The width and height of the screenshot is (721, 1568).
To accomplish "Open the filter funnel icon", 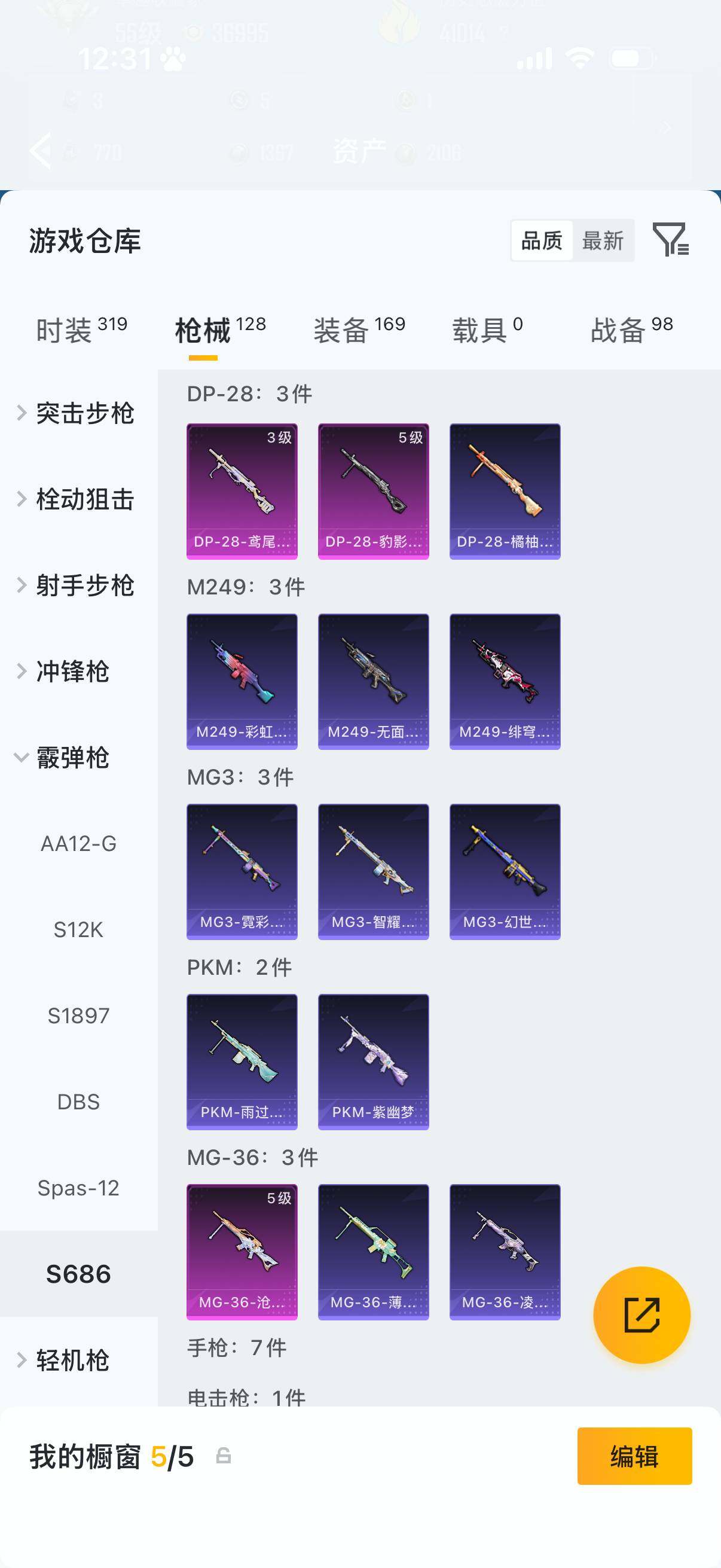I will (670, 239).
